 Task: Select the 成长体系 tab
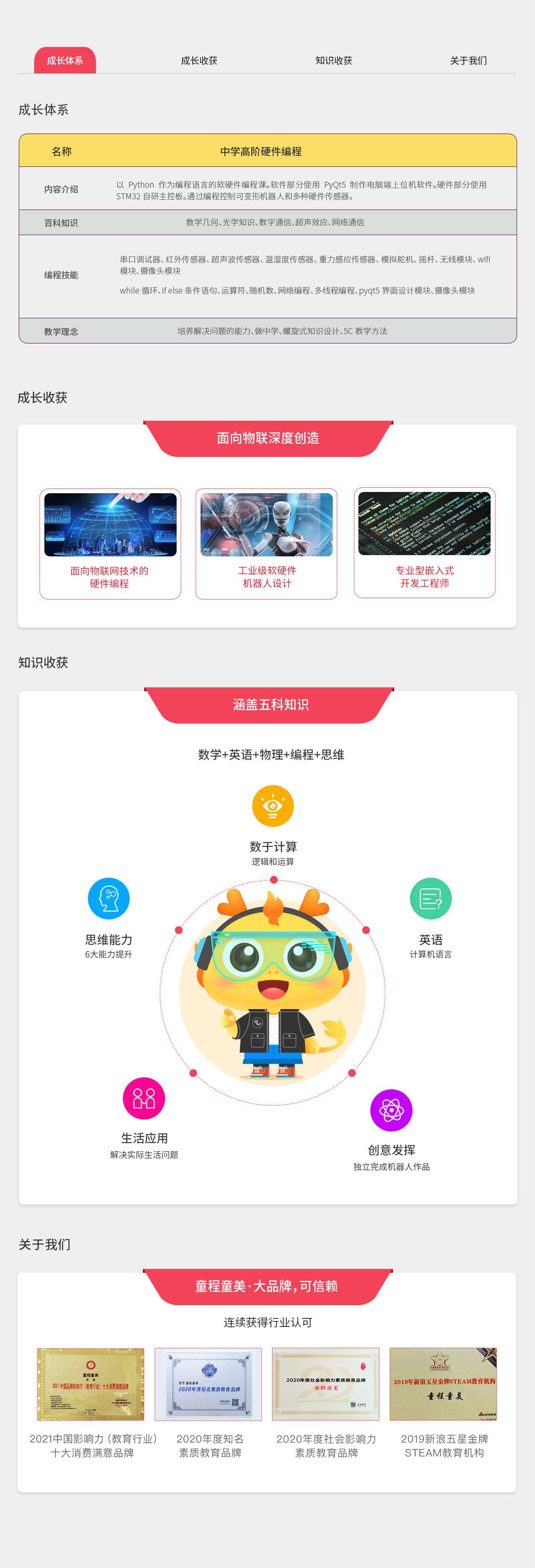tap(64, 60)
